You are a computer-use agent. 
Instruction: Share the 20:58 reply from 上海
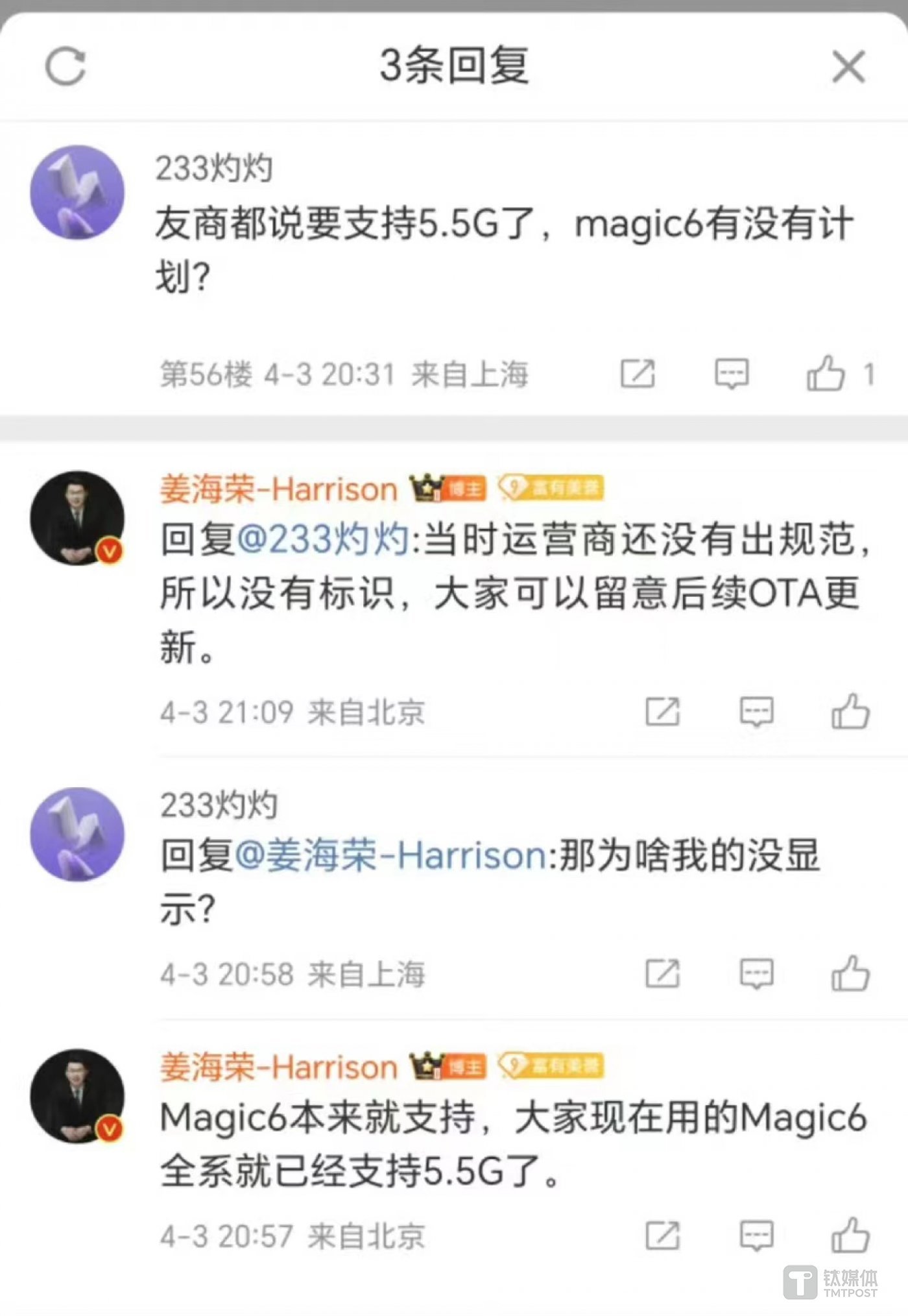[662, 973]
